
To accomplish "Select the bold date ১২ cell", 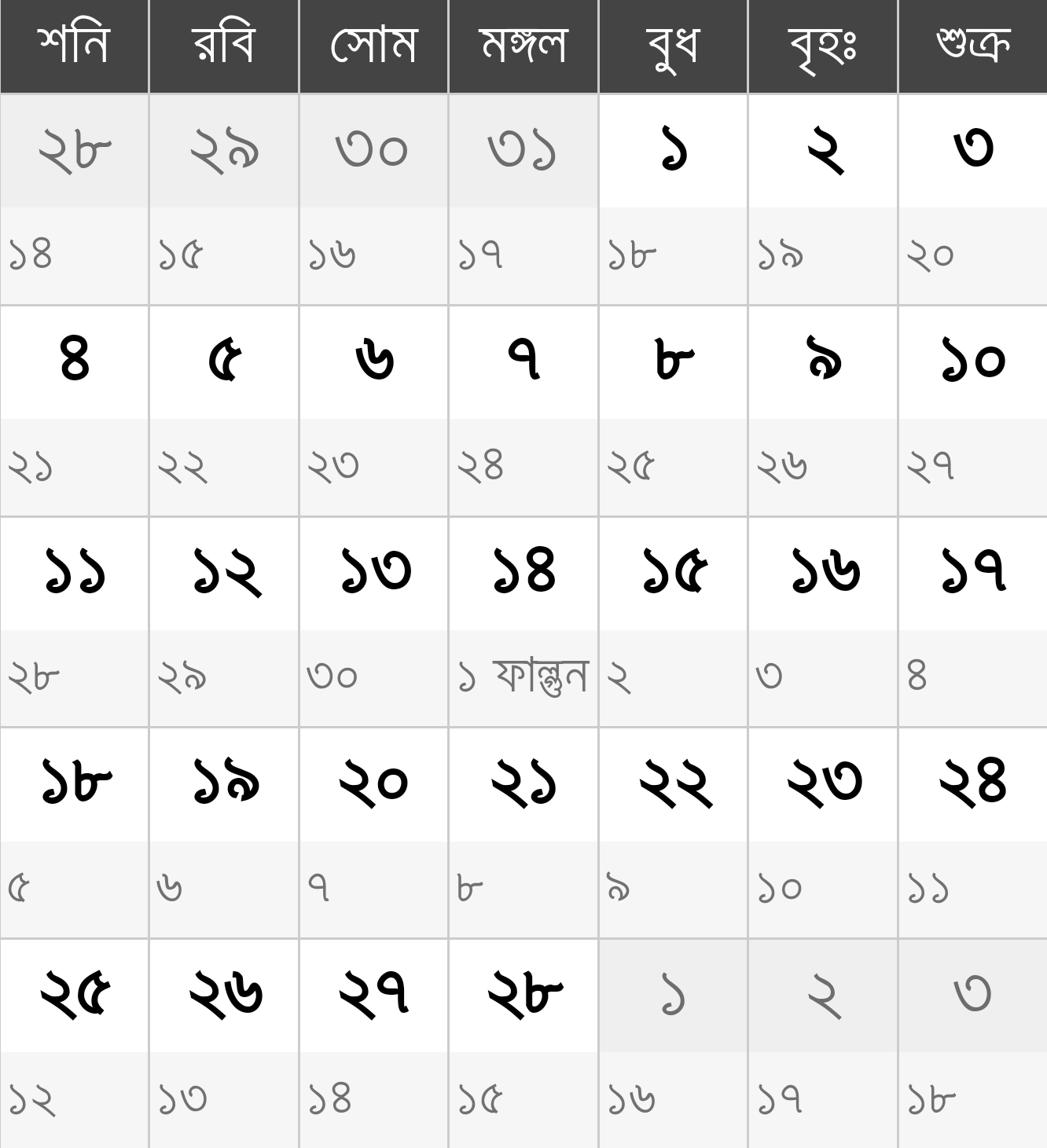I will 224,572.
